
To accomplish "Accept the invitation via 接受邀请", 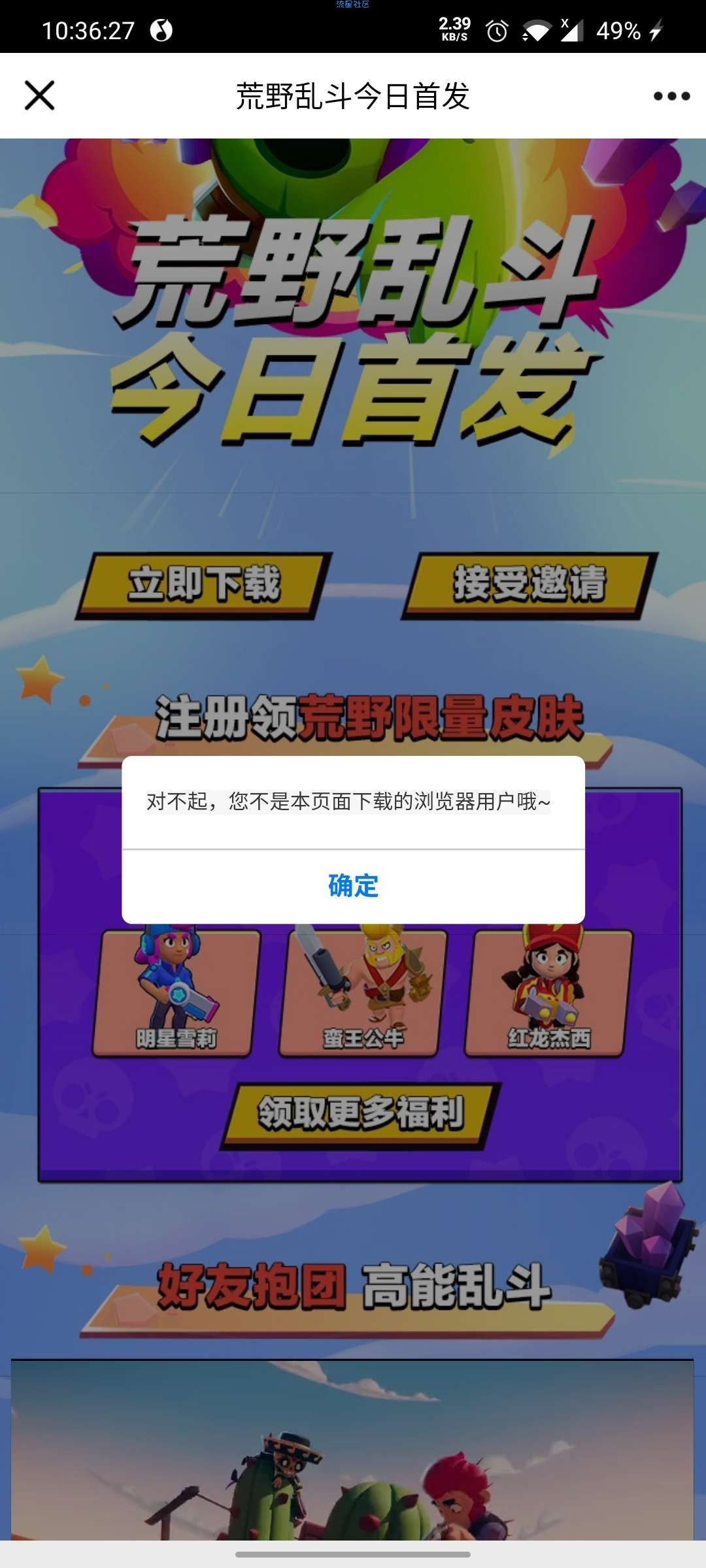I will coord(529,585).
